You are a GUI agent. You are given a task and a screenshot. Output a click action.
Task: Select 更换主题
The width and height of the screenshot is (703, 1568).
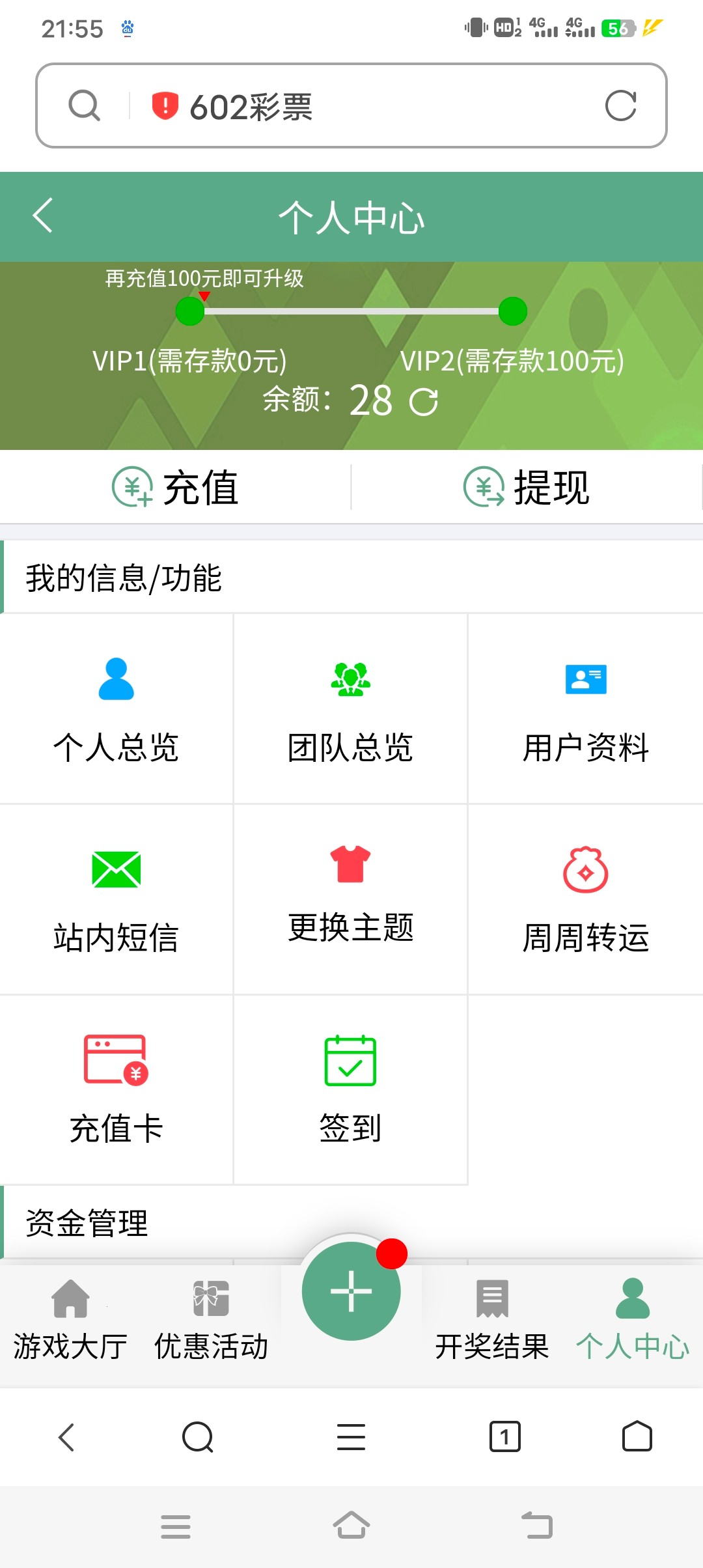click(x=351, y=899)
